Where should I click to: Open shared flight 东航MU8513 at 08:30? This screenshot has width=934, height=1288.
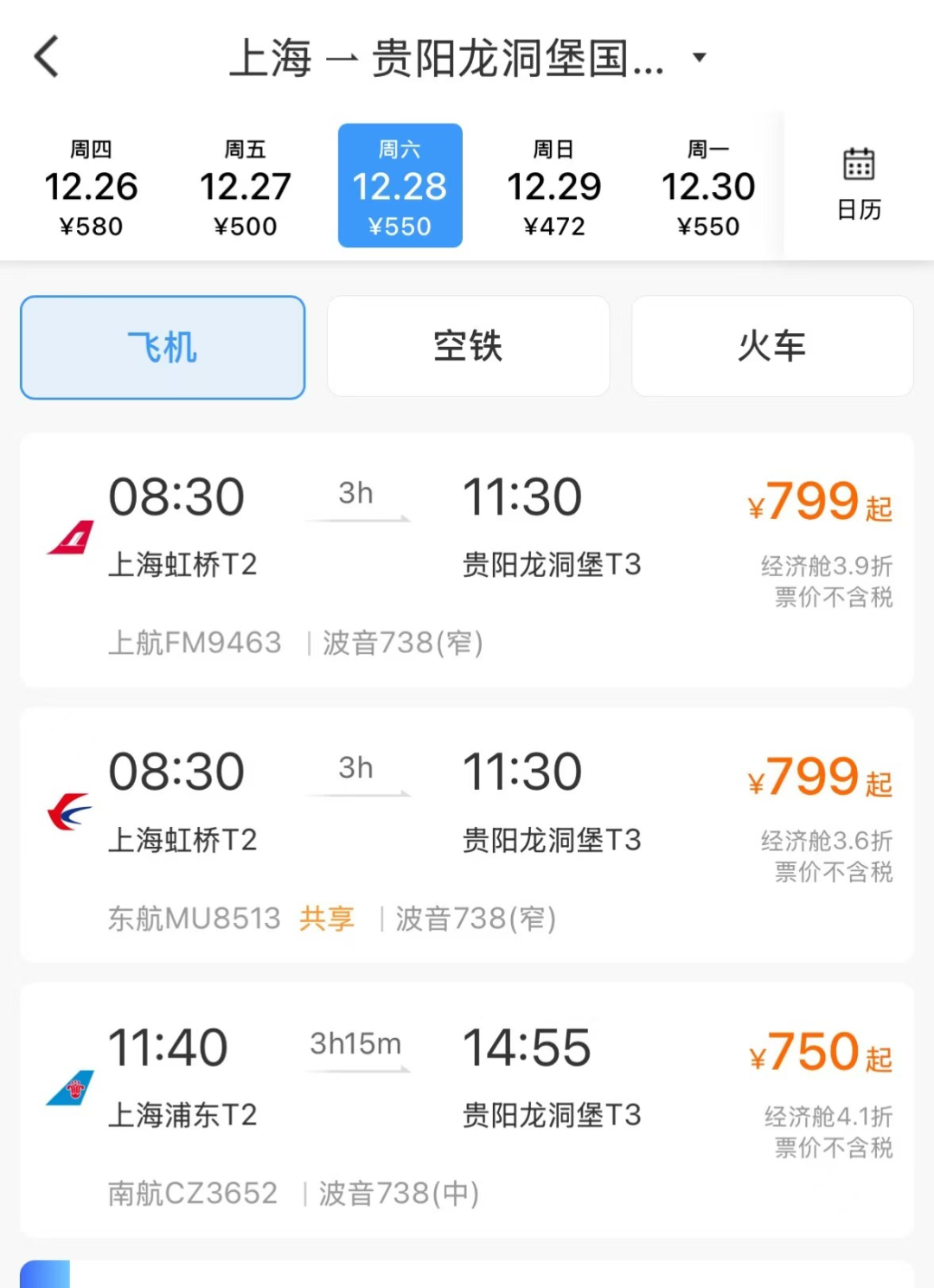point(467,835)
